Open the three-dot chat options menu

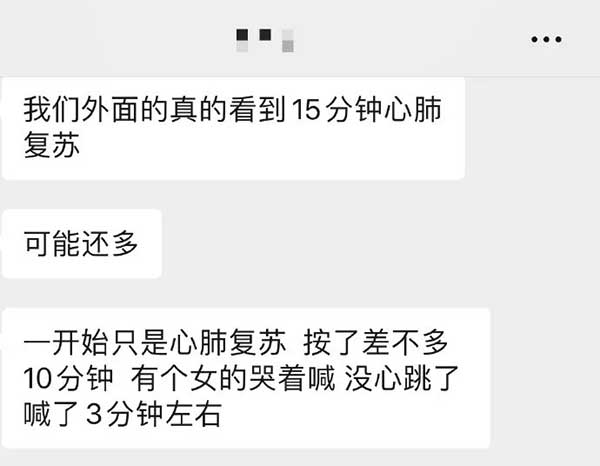[x=545, y=39]
